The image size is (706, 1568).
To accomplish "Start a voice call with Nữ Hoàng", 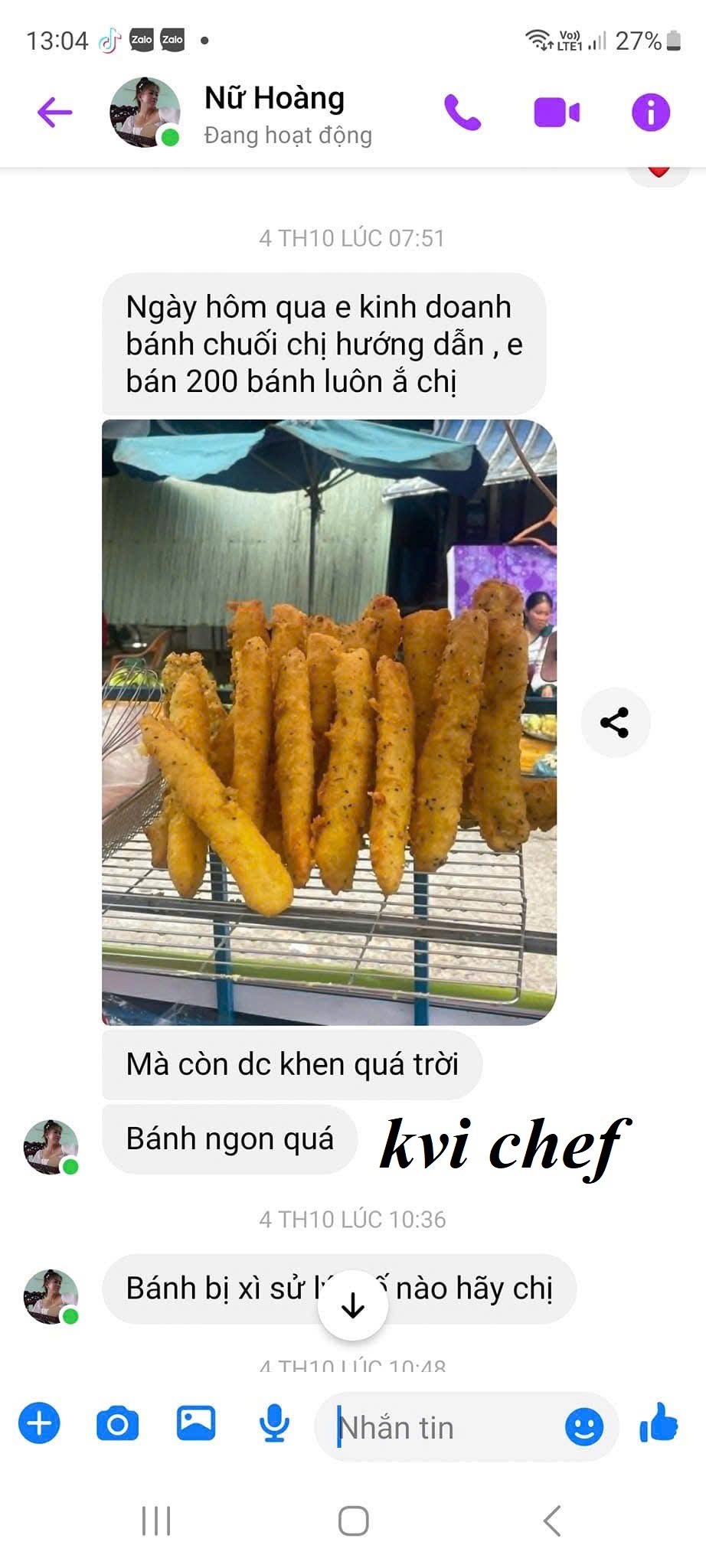I will pyautogui.click(x=462, y=113).
